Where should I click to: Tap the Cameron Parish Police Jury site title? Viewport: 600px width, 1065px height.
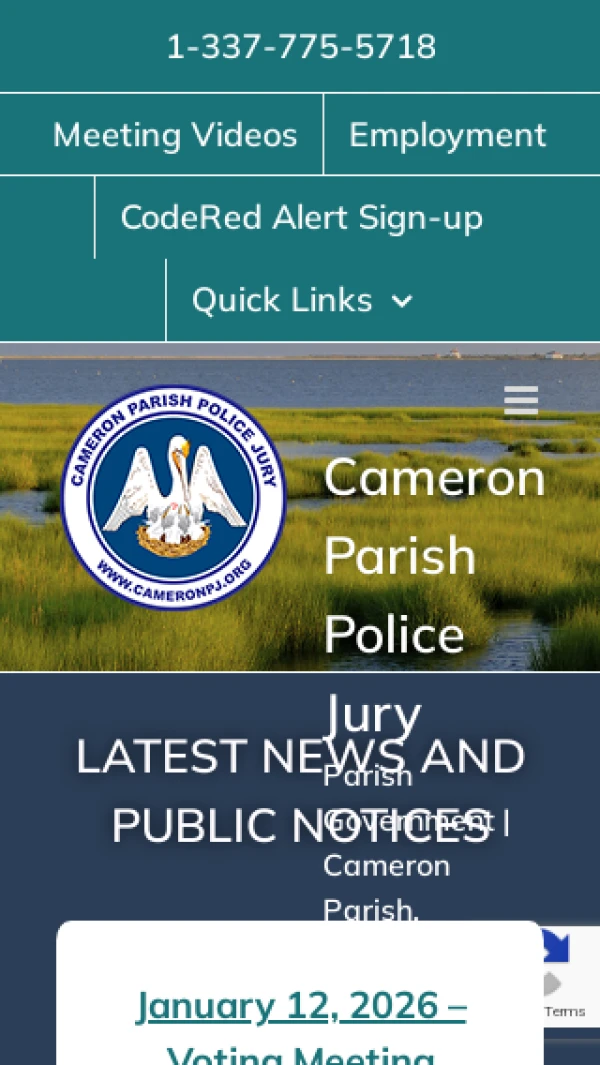(x=433, y=555)
